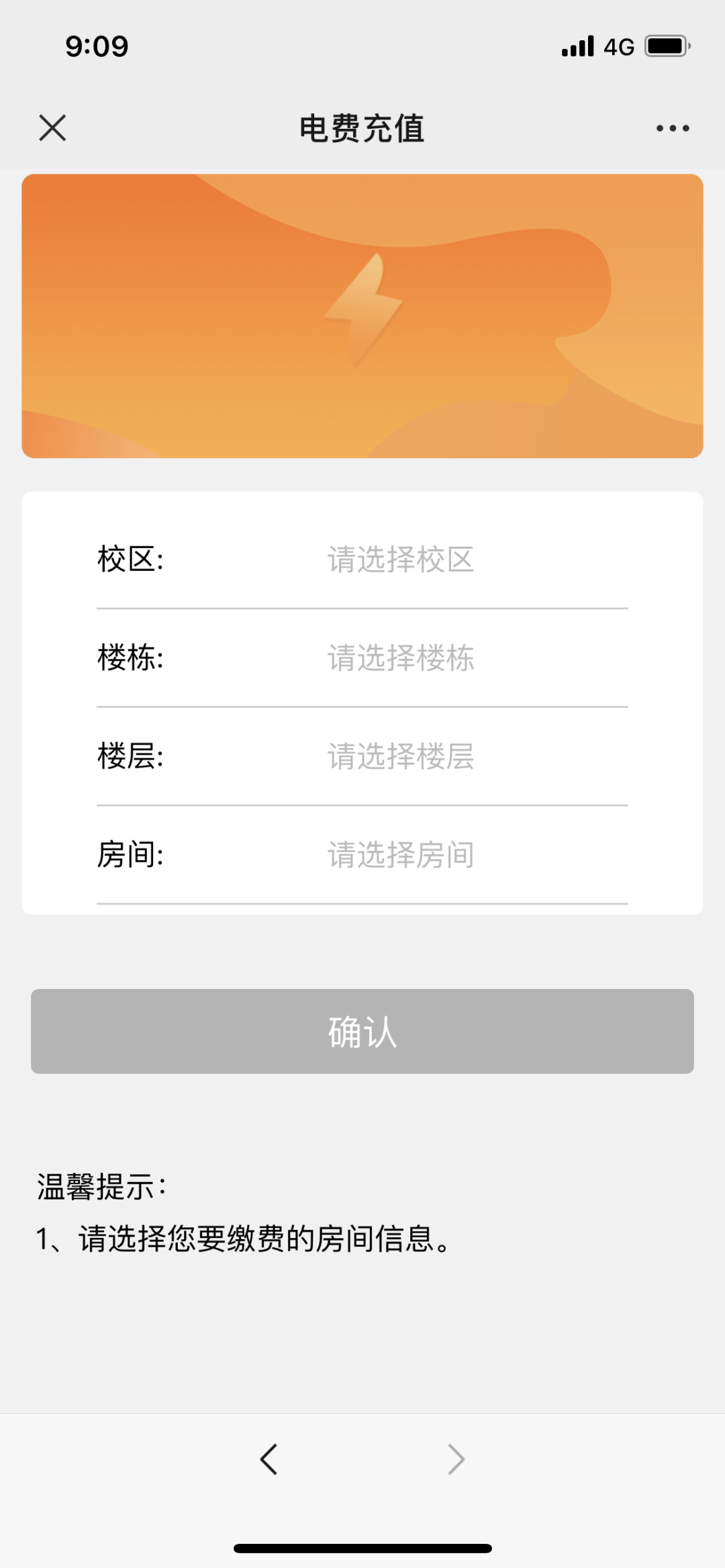The height and width of the screenshot is (1568, 725).
Task: Go forward with the browser forward arrow
Action: pyautogui.click(x=456, y=1459)
